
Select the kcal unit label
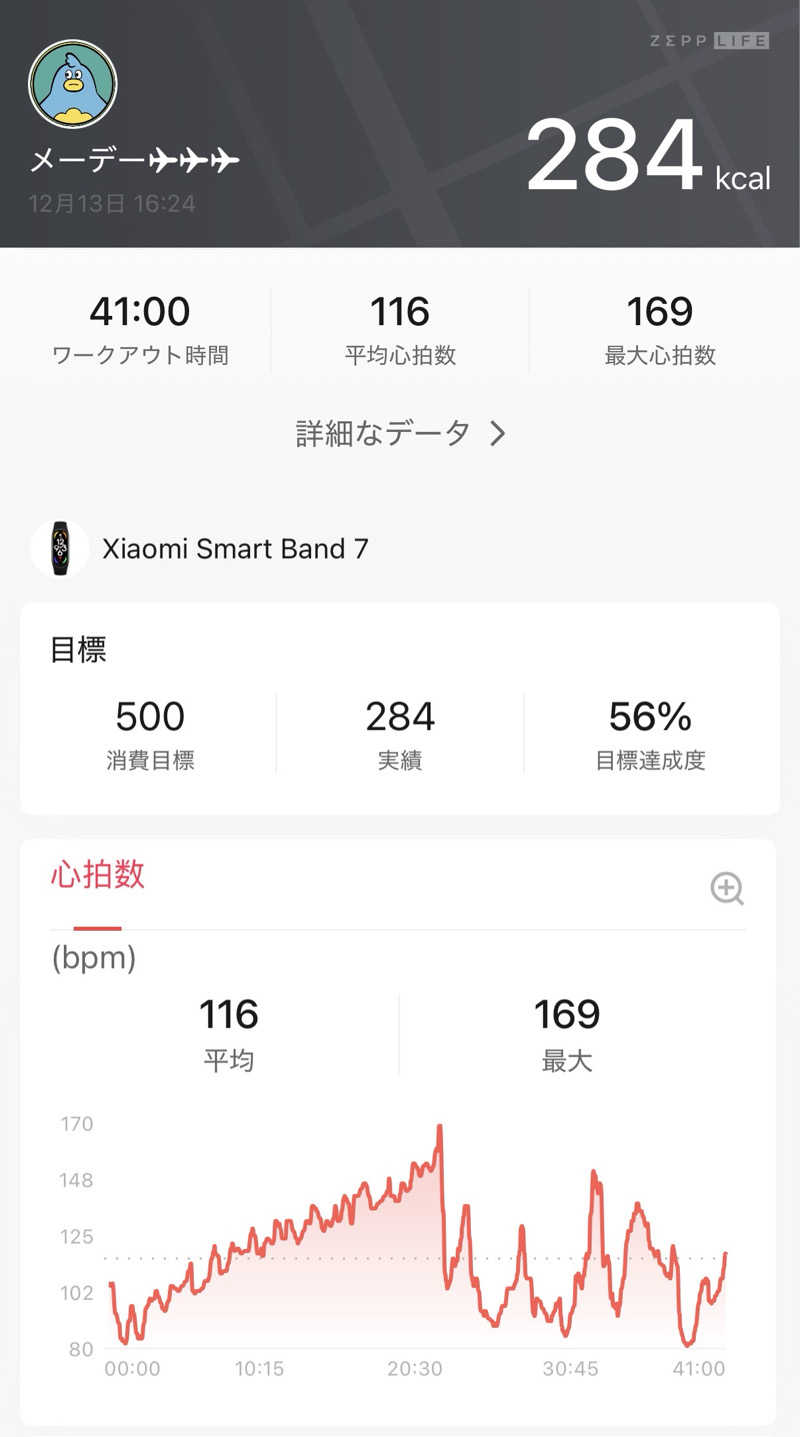[742, 181]
